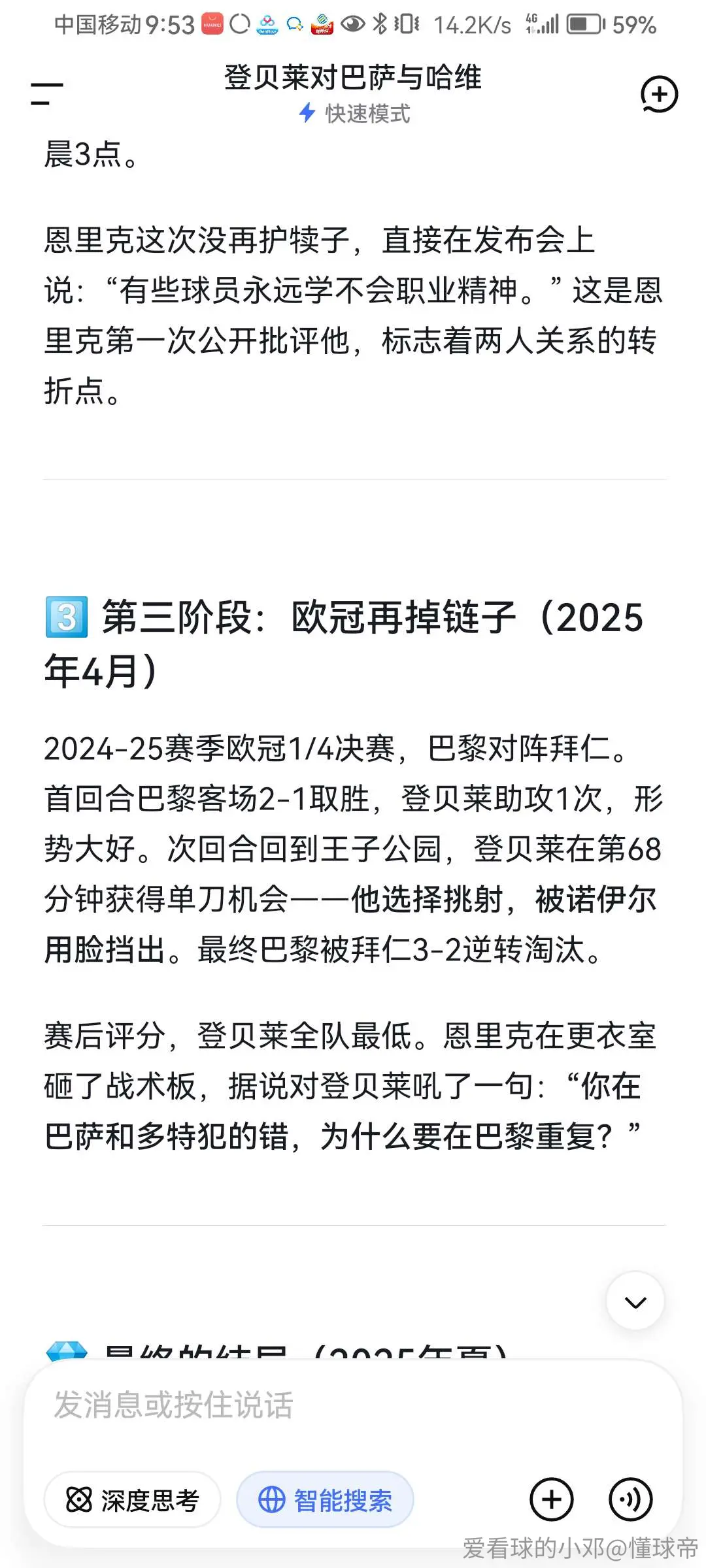
Task: Jump to bottom with down-arrow button
Action: 635,1301
